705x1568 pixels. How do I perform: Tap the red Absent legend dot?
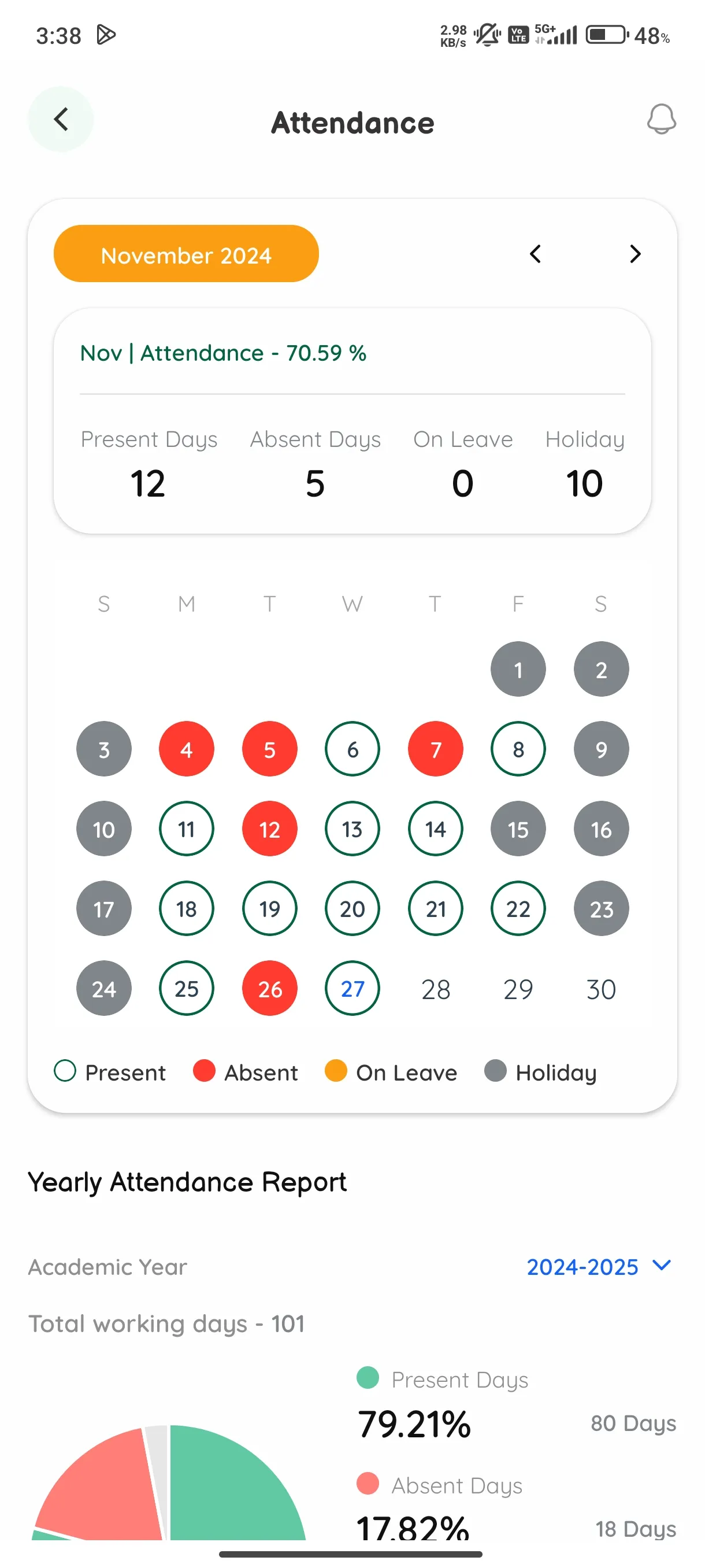(204, 1072)
